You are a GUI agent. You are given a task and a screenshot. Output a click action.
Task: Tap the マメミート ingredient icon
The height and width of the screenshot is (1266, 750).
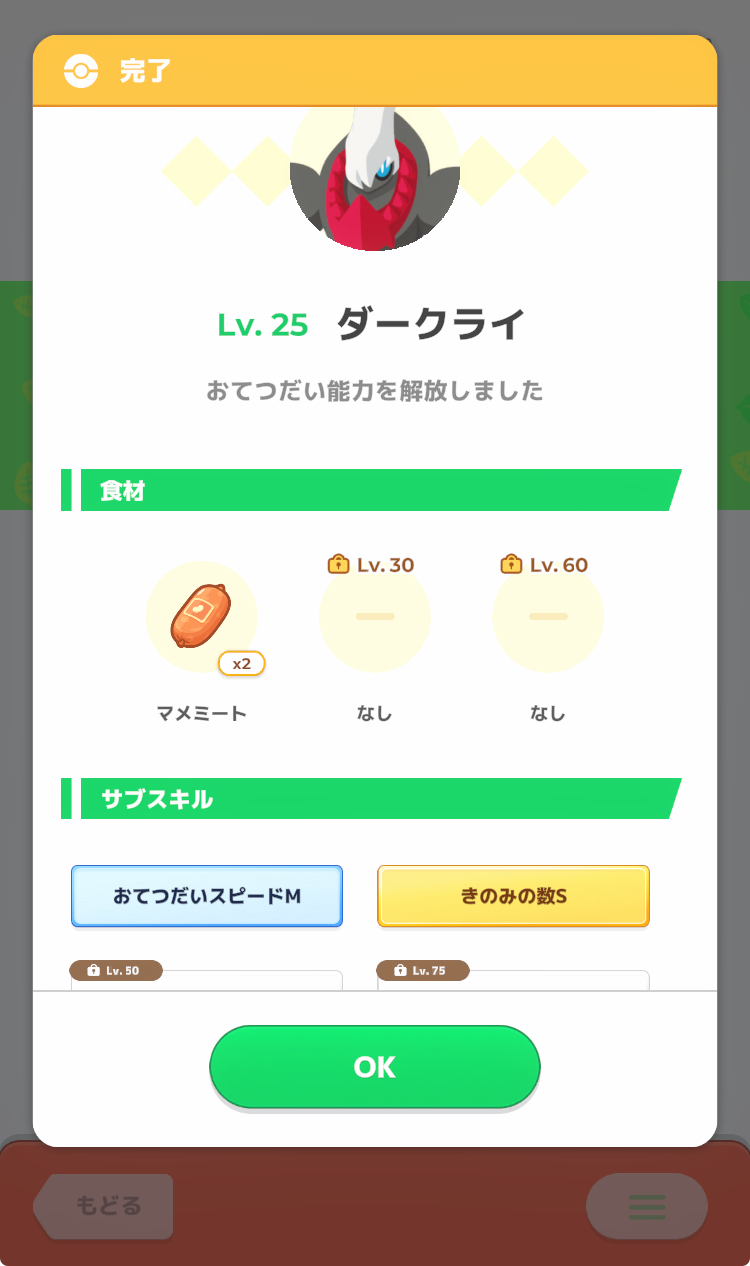coord(202,617)
